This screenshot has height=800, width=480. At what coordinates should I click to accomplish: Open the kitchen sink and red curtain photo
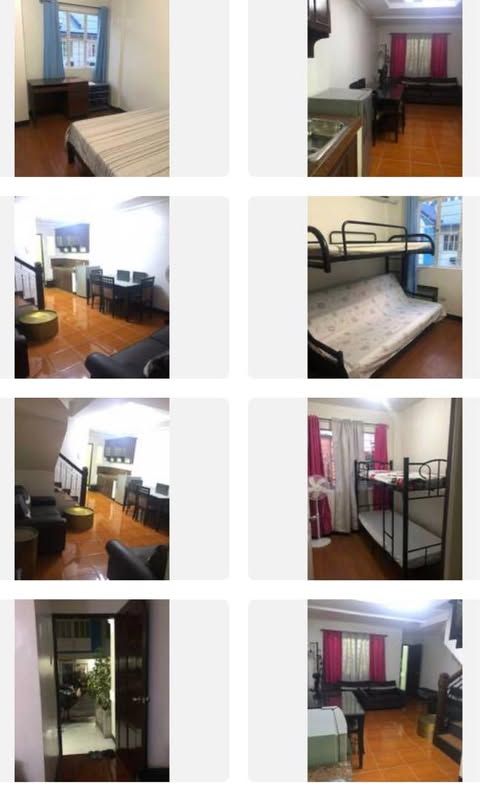click(x=385, y=88)
